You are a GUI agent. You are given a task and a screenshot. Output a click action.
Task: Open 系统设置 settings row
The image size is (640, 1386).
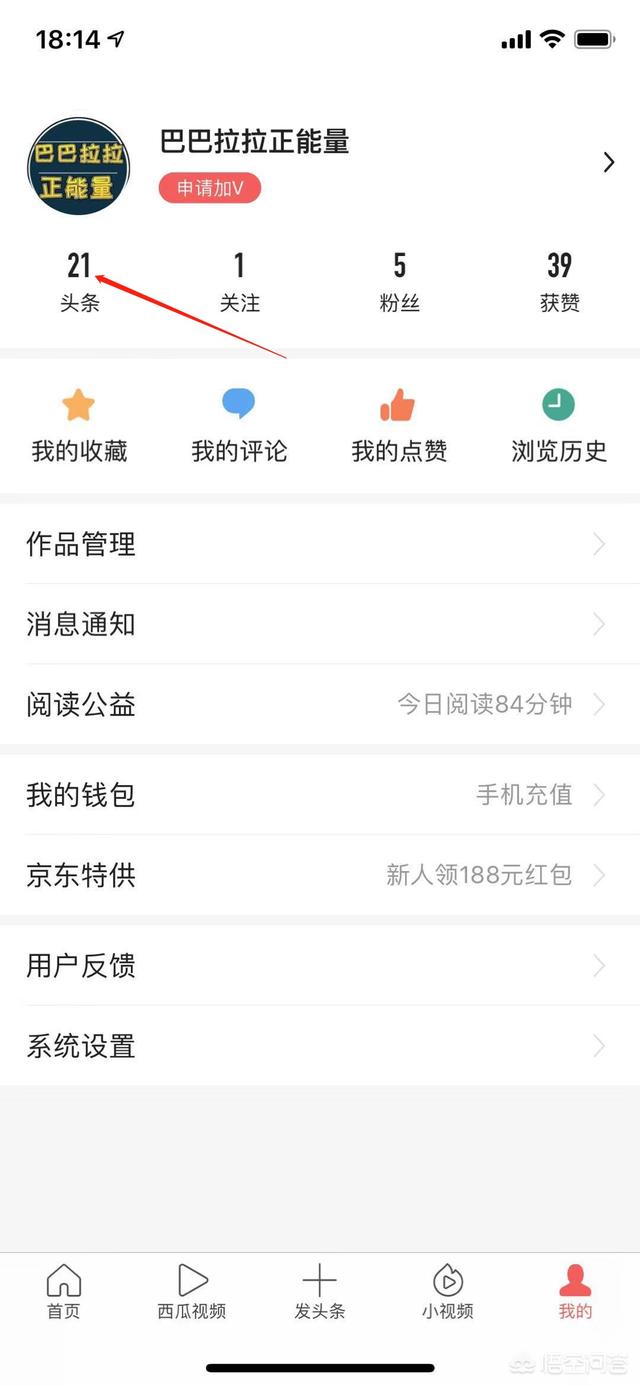click(320, 1046)
